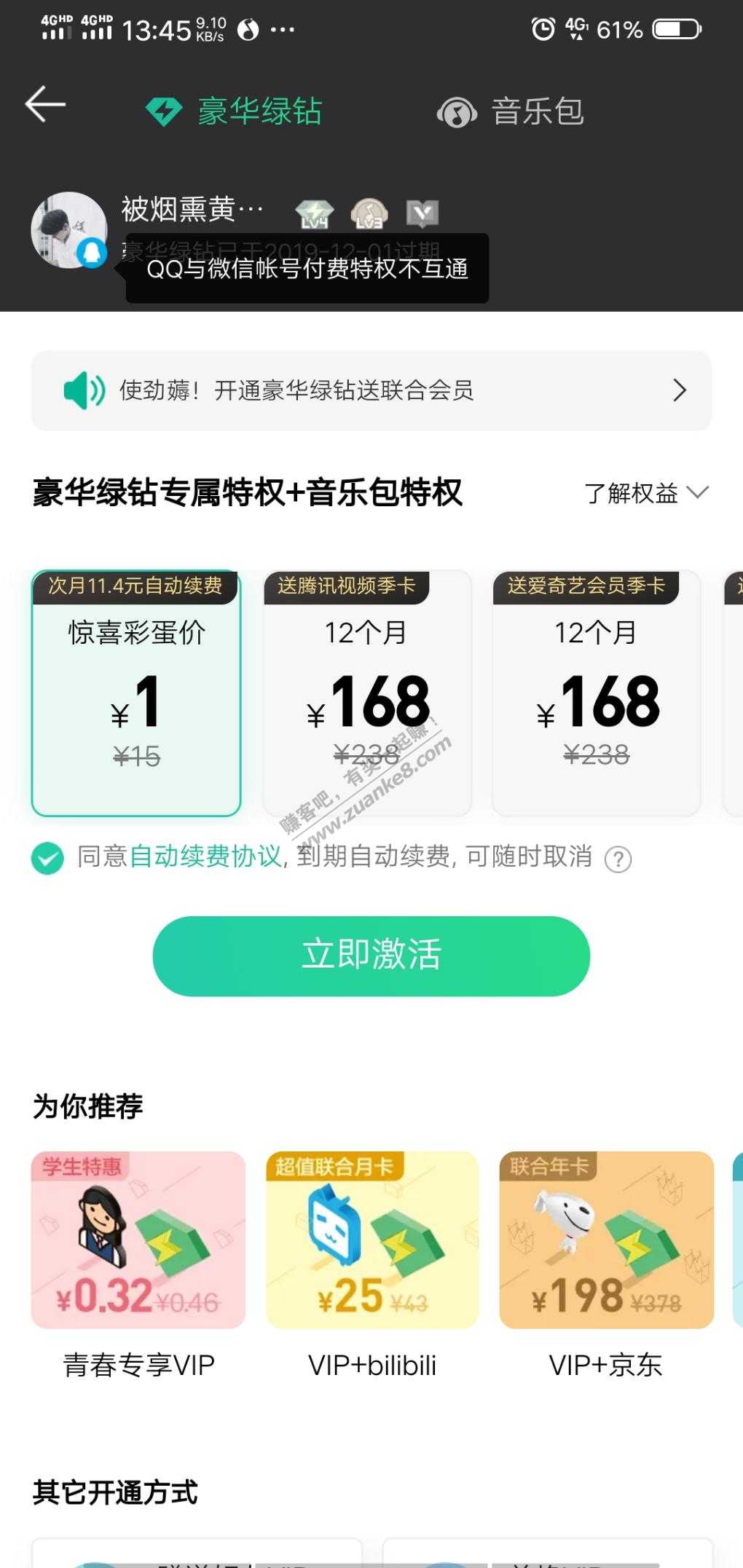Screen dimensions: 743x1568
Task: Choose the 送腾讯视频季卡 12-month plan
Action: [x=366, y=693]
